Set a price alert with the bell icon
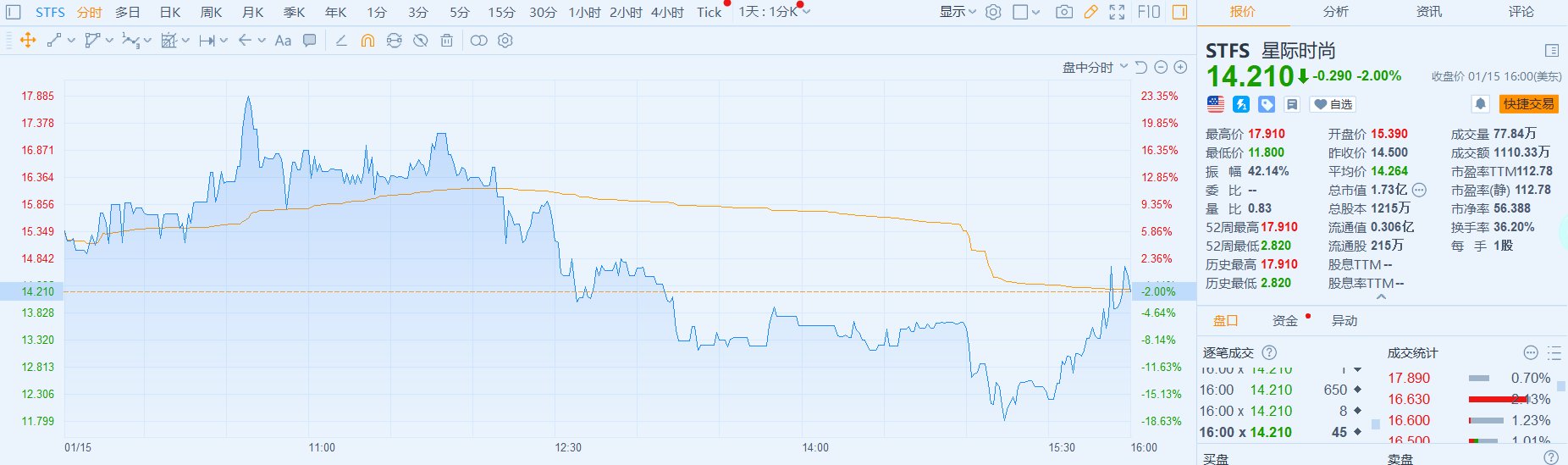 click(1480, 104)
